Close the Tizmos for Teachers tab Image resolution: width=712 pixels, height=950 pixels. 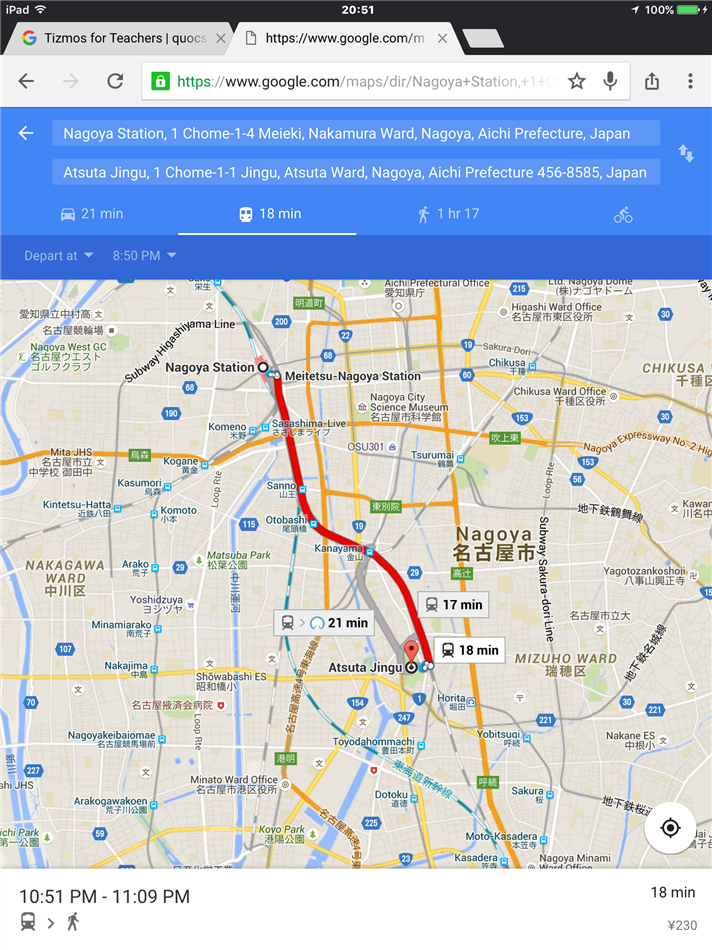pyautogui.click(x=221, y=39)
